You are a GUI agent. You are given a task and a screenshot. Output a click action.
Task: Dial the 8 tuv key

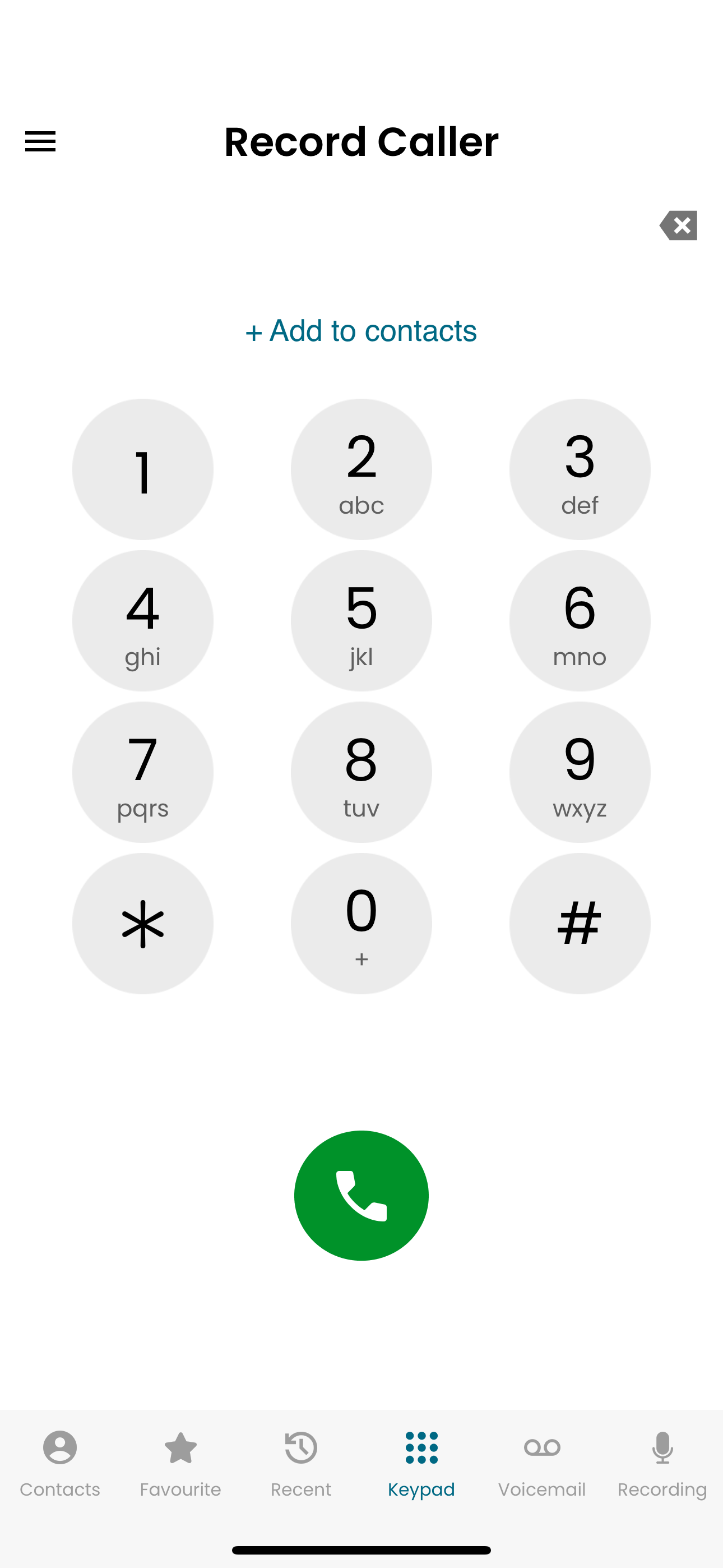coord(361,772)
